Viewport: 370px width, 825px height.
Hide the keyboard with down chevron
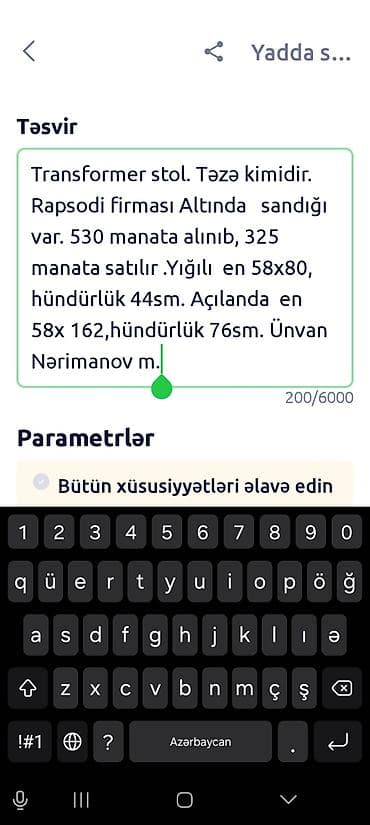288,800
